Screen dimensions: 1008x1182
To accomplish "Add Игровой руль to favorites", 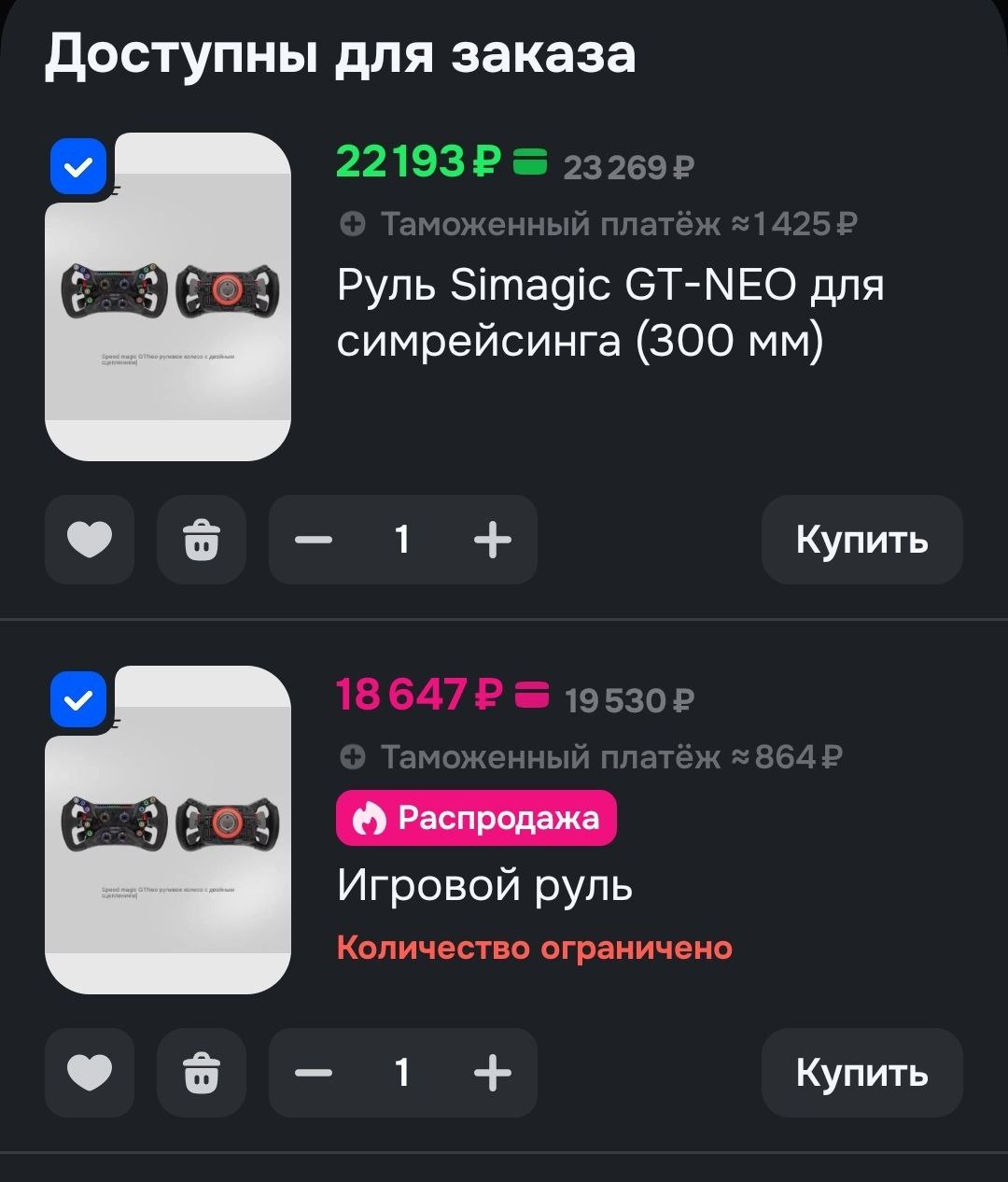I will (x=90, y=1073).
